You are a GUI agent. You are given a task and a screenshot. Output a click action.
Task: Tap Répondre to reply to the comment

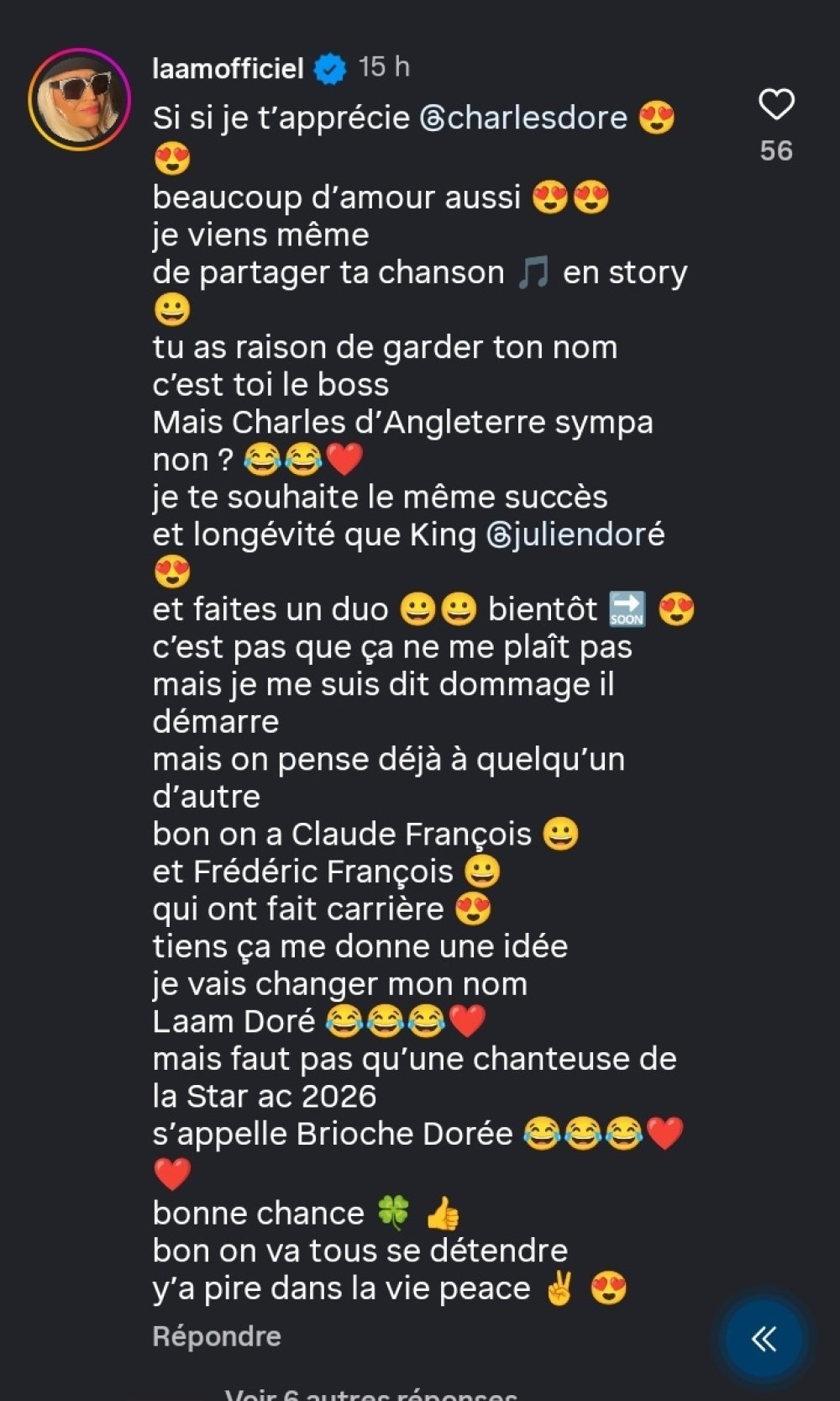tap(217, 1336)
